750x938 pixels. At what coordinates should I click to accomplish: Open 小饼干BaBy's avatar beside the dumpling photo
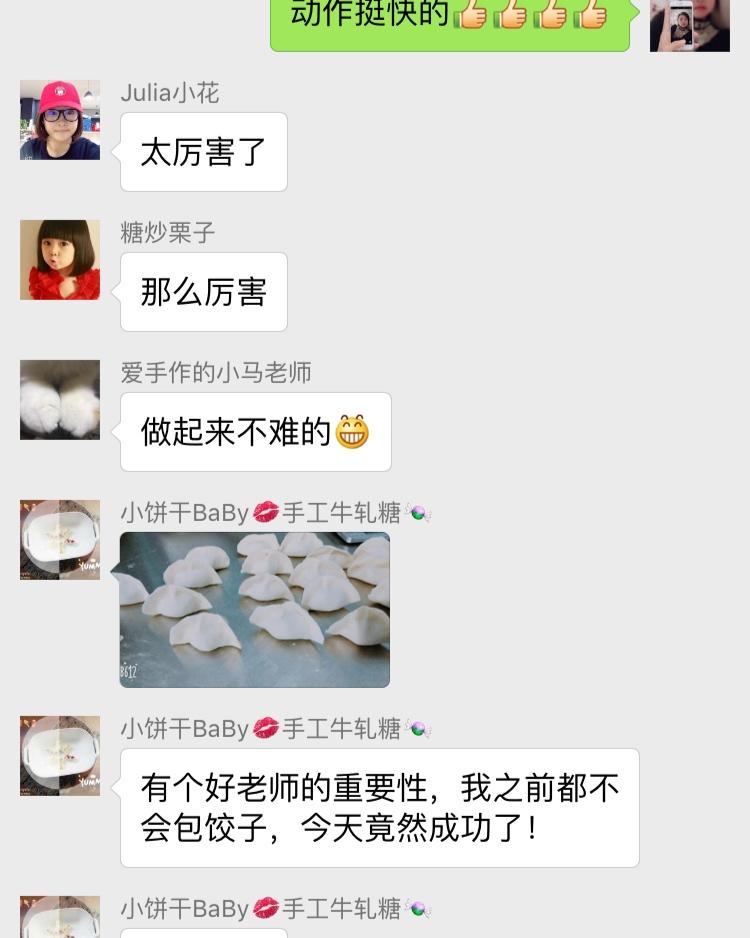60,540
